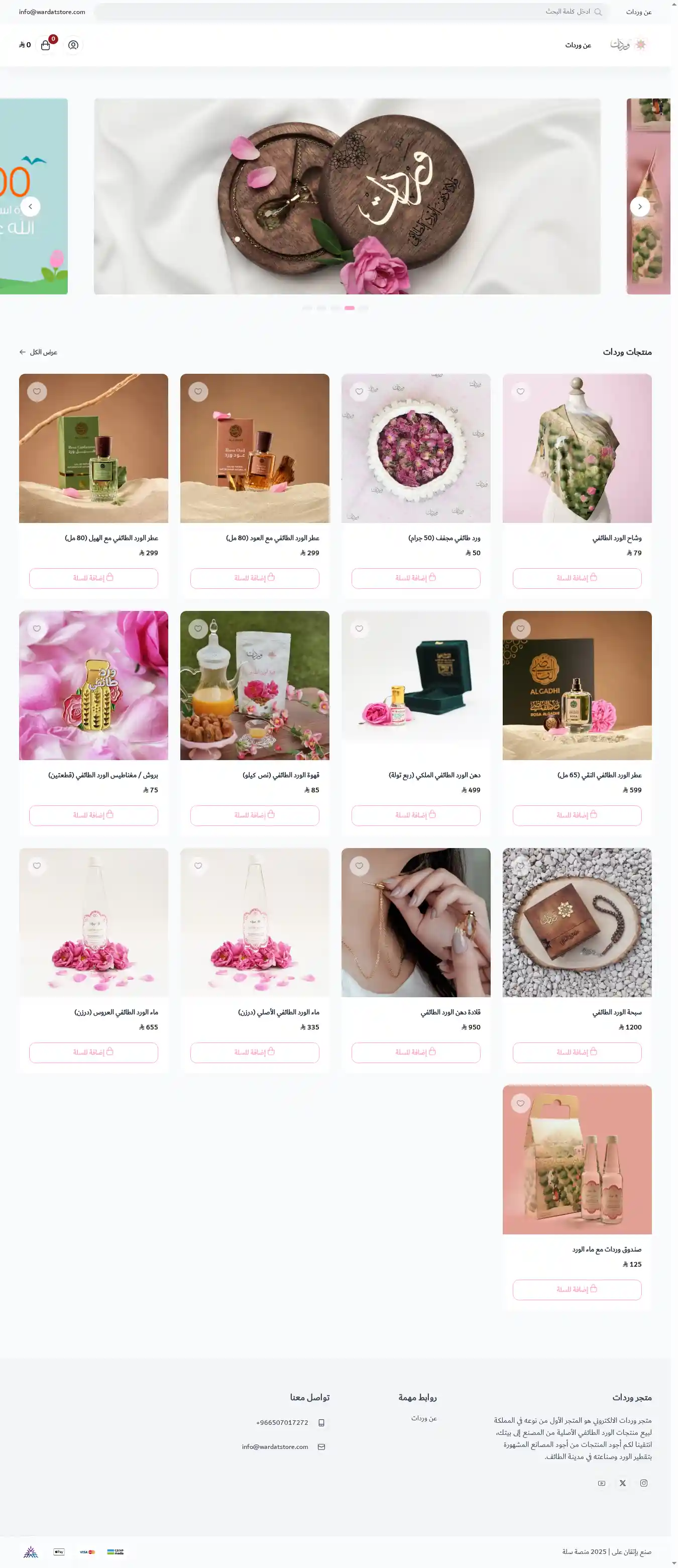Add 'صندوق وردات مع ماء الورد' to the cart
The width and height of the screenshot is (678, 1568).
point(577,1289)
